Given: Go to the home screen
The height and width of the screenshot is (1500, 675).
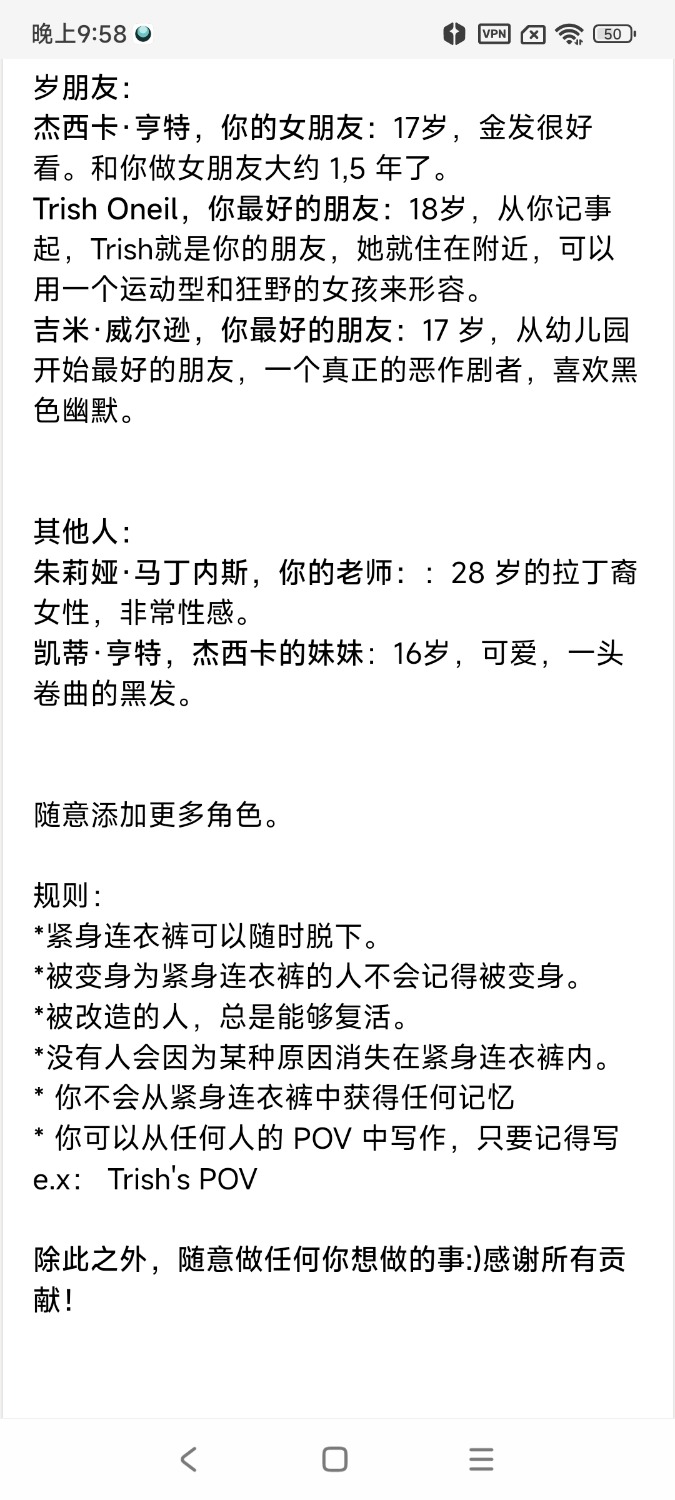Looking at the screenshot, I should tap(335, 1459).
